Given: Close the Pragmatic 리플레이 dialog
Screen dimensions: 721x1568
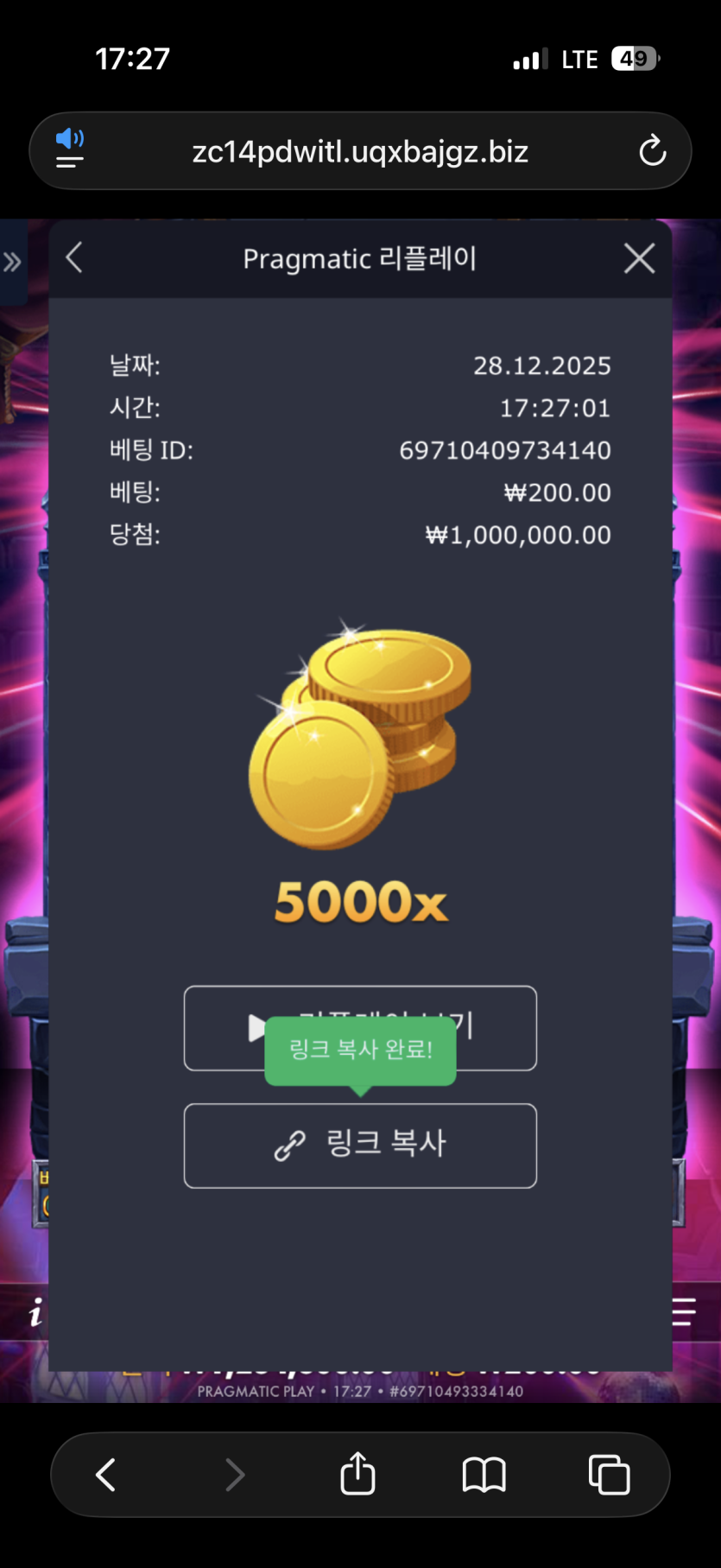Looking at the screenshot, I should [x=639, y=257].
